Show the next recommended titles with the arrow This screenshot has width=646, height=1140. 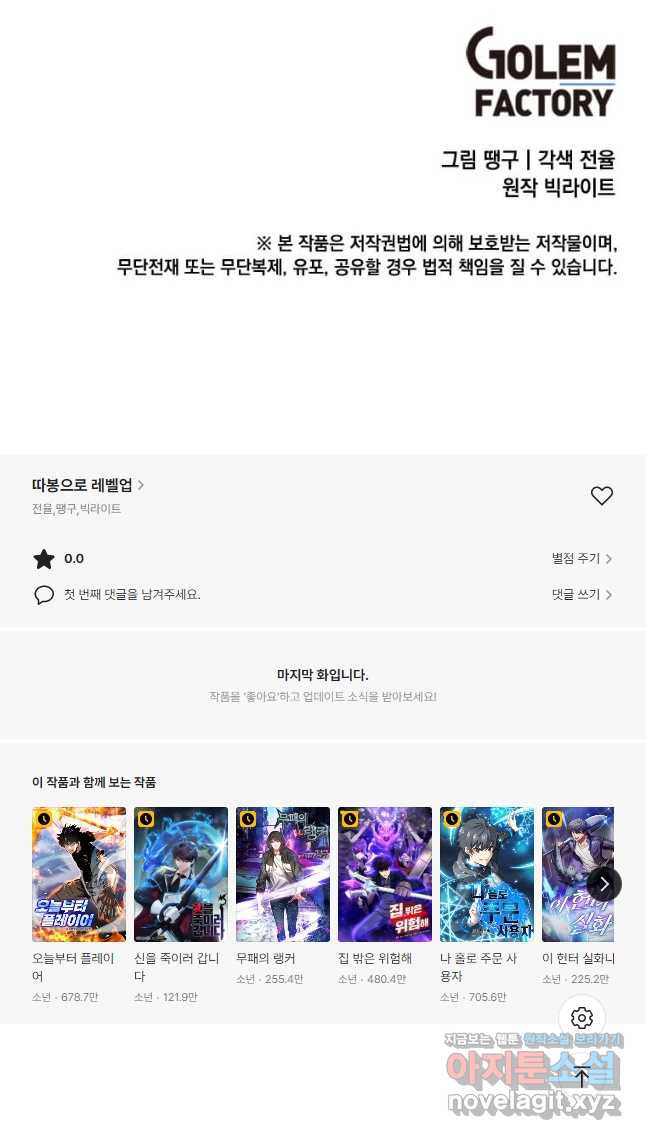click(x=604, y=883)
